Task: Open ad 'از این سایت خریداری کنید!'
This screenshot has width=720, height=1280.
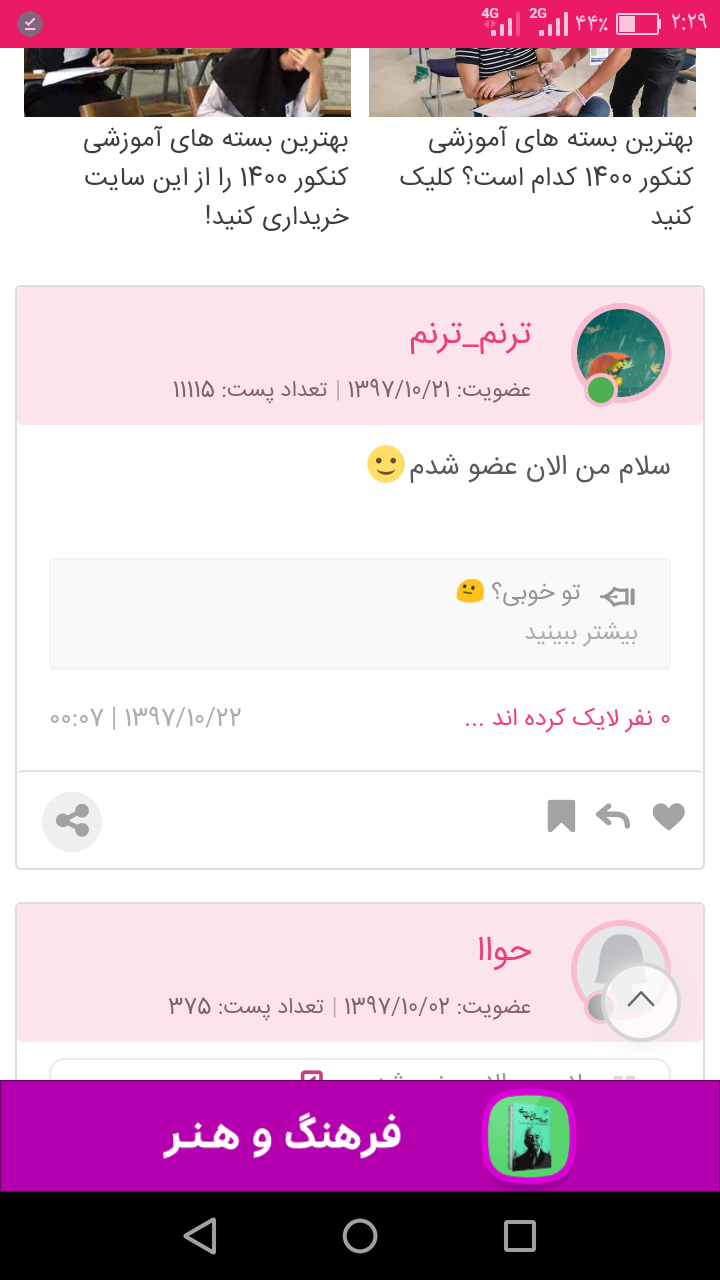Action: (215, 177)
